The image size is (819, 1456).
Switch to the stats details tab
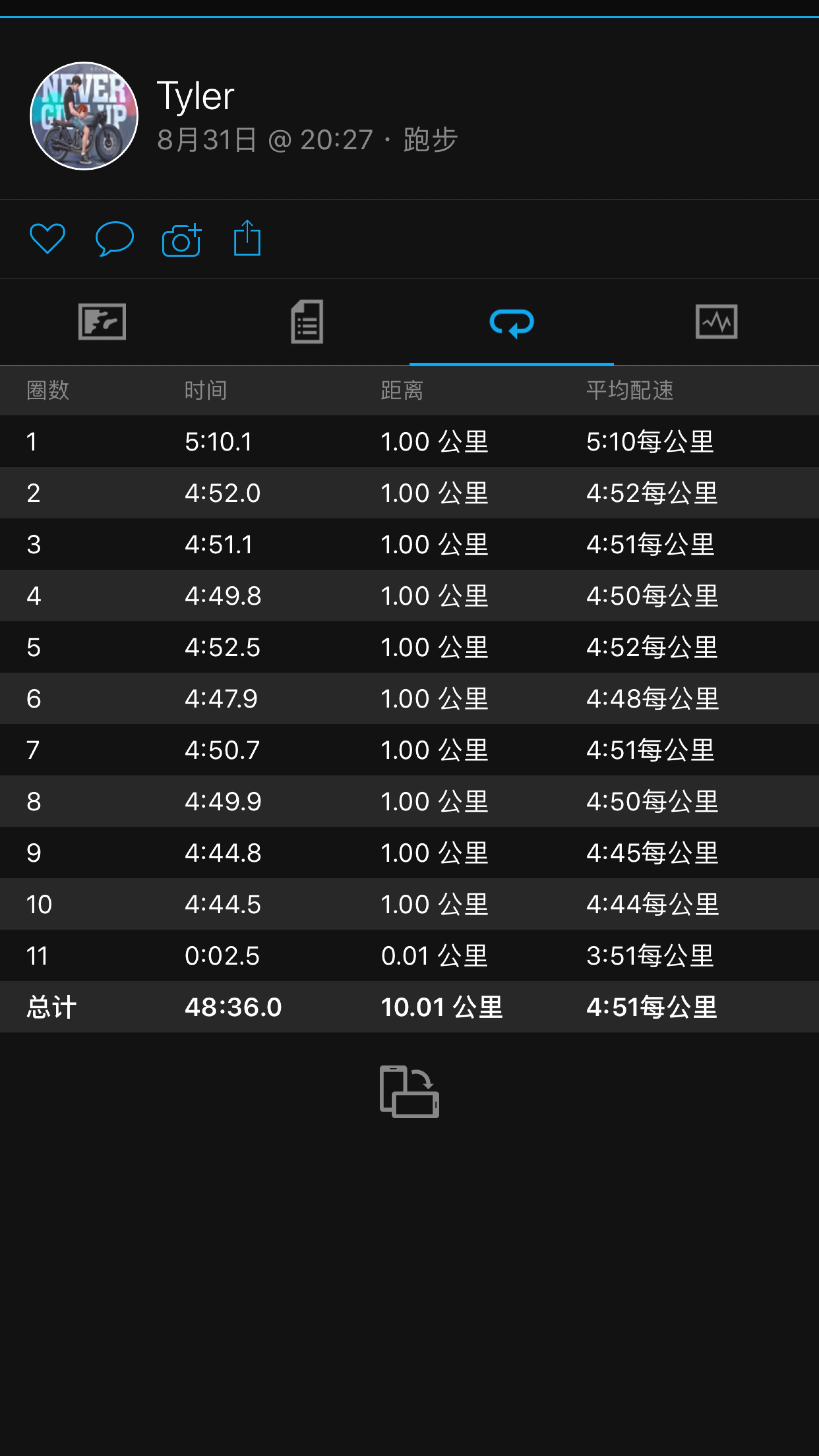(x=307, y=322)
